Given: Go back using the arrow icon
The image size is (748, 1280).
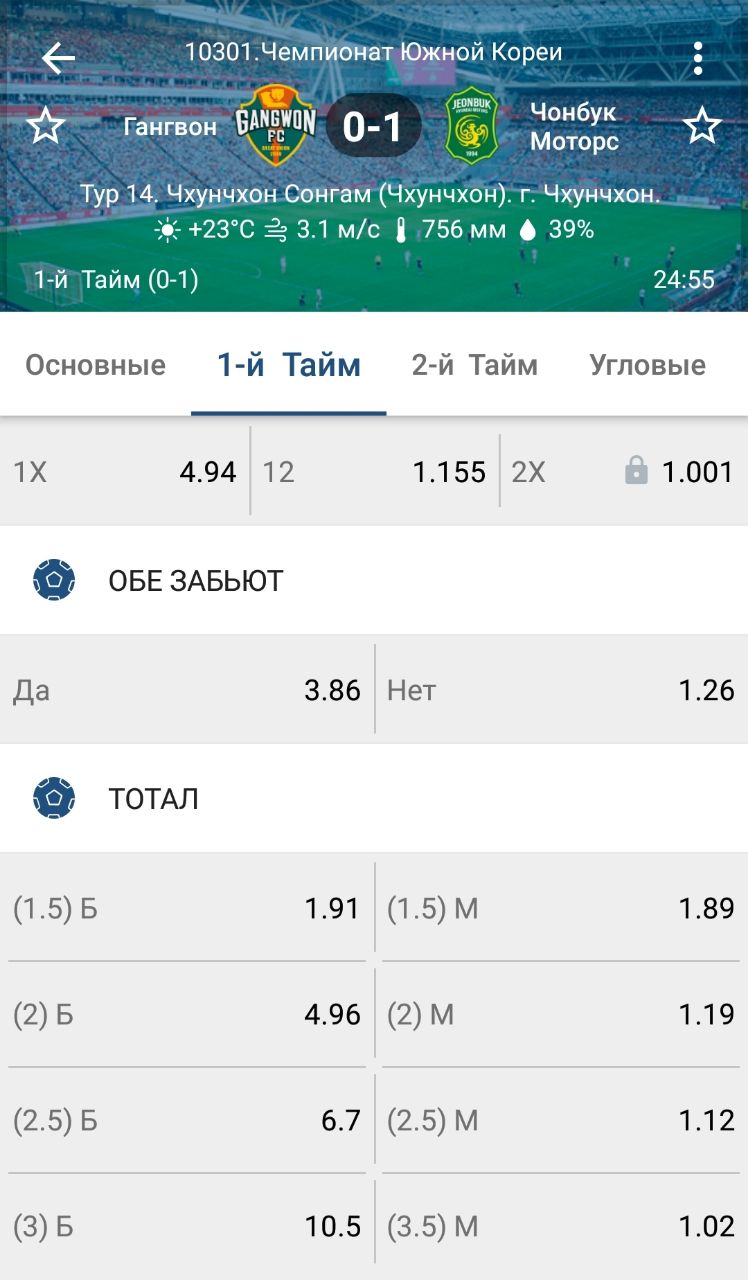Looking at the screenshot, I should 58,58.
